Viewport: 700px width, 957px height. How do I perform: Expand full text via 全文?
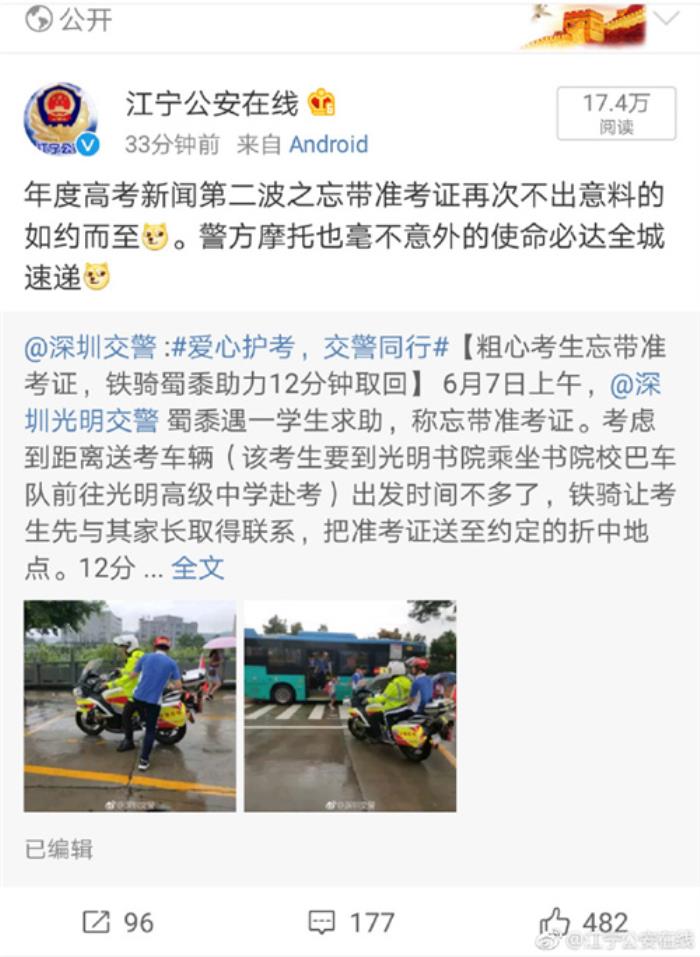coord(198,568)
